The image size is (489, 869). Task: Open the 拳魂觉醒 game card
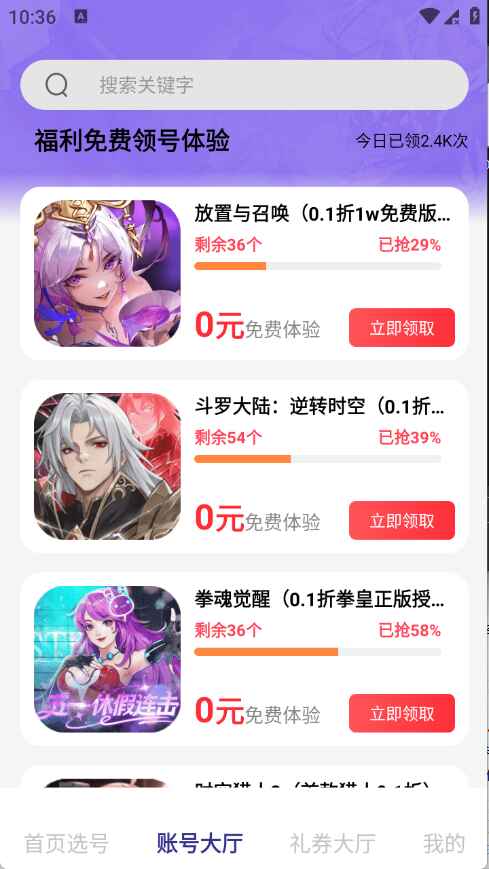click(x=244, y=659)
